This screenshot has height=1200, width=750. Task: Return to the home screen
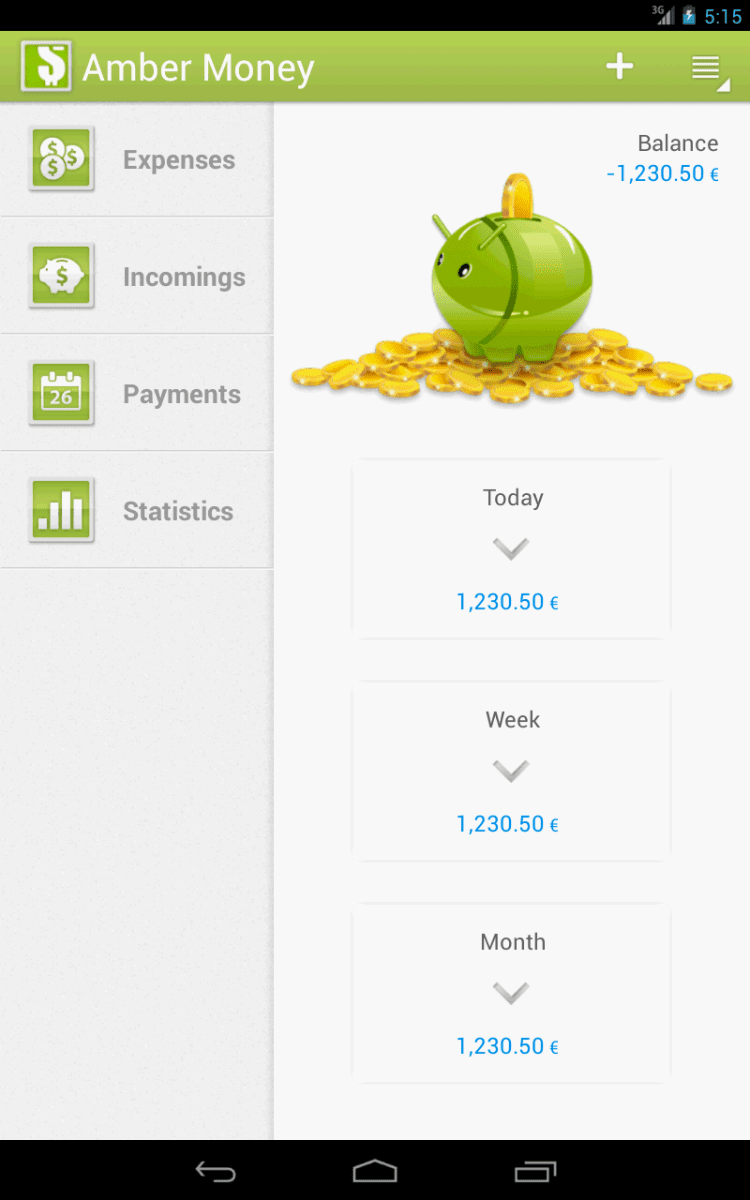[x=375, y=1171]
